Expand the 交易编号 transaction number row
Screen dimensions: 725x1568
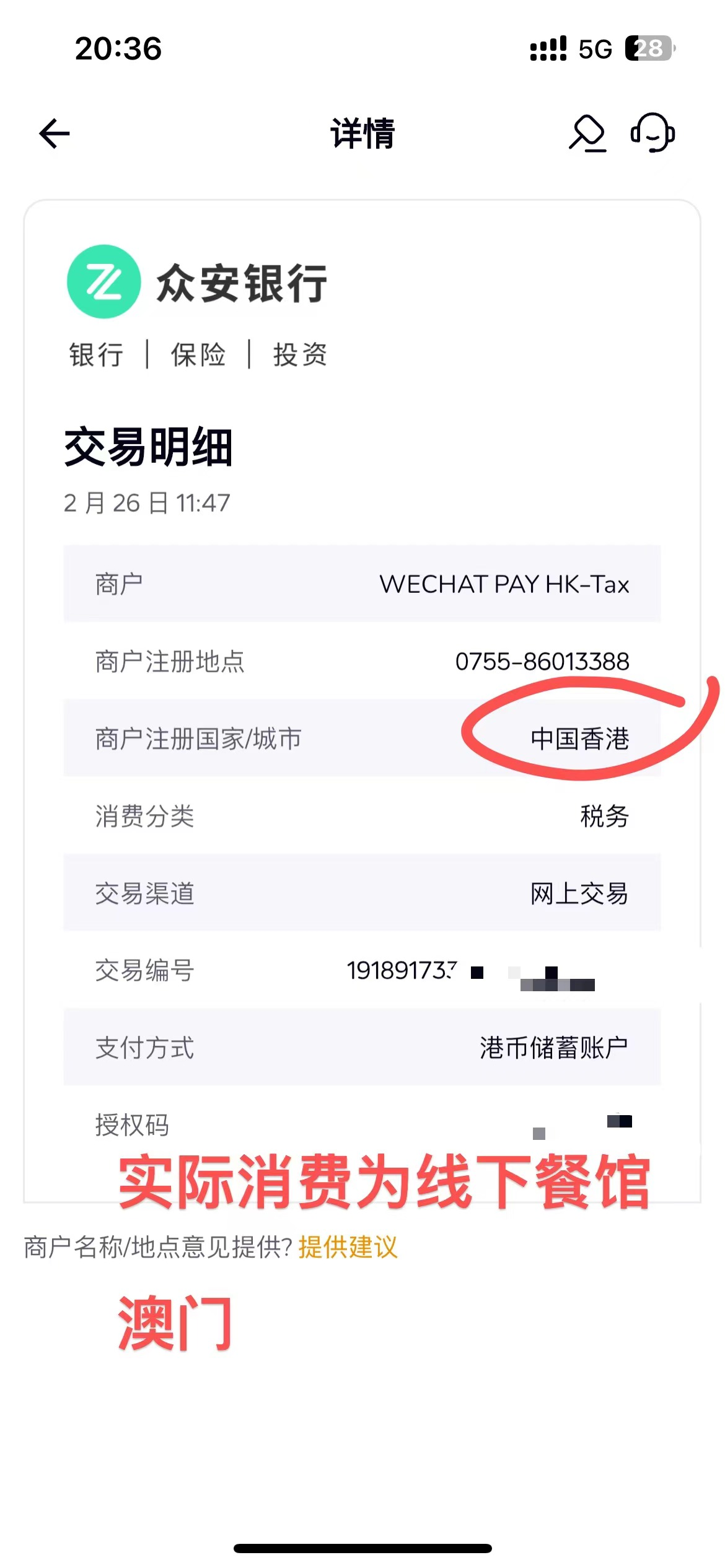coord(361,972)
